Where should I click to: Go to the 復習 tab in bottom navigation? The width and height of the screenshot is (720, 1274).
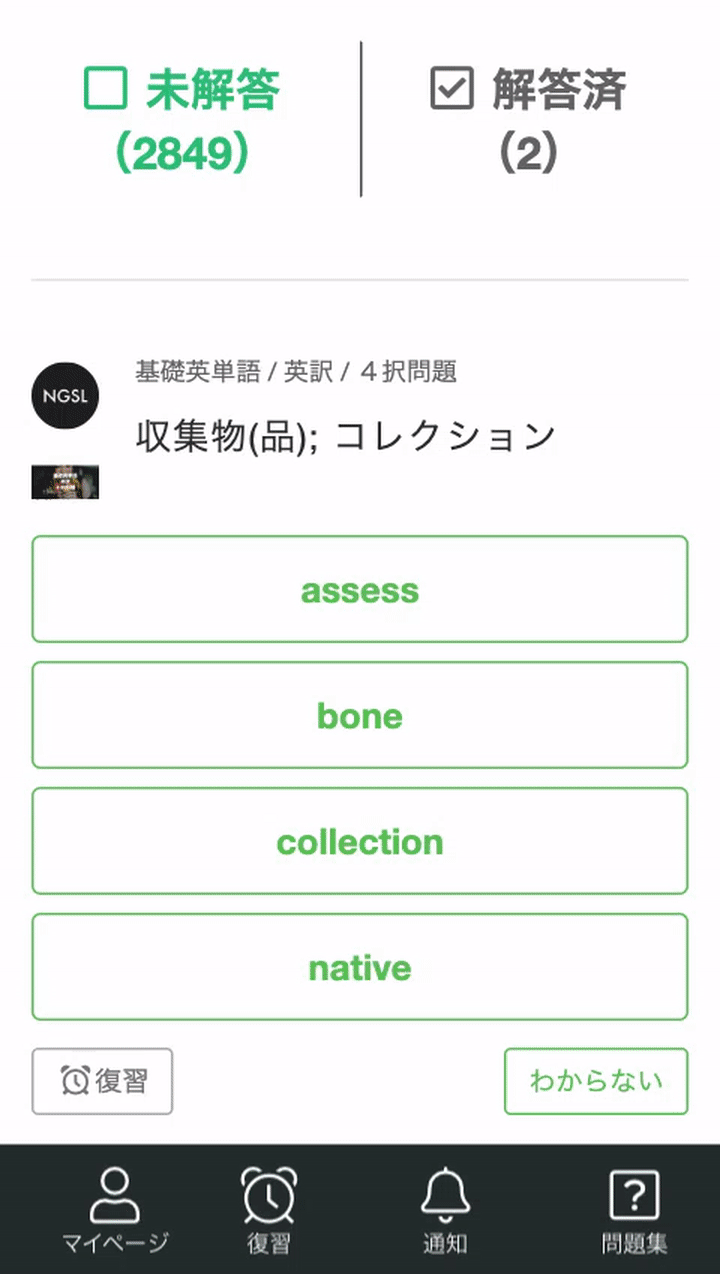269,1210
